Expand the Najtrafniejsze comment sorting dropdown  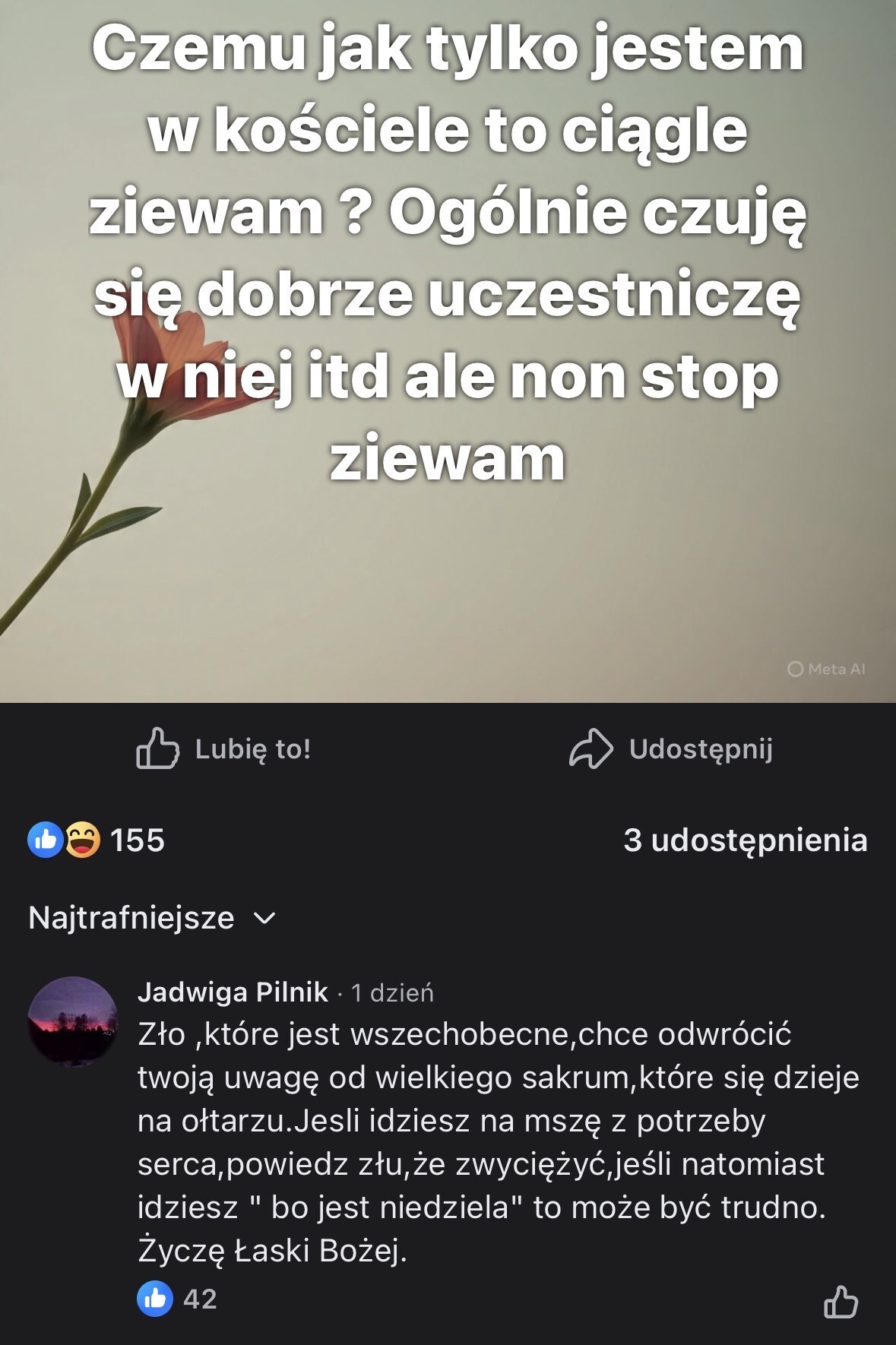point(152,918)
